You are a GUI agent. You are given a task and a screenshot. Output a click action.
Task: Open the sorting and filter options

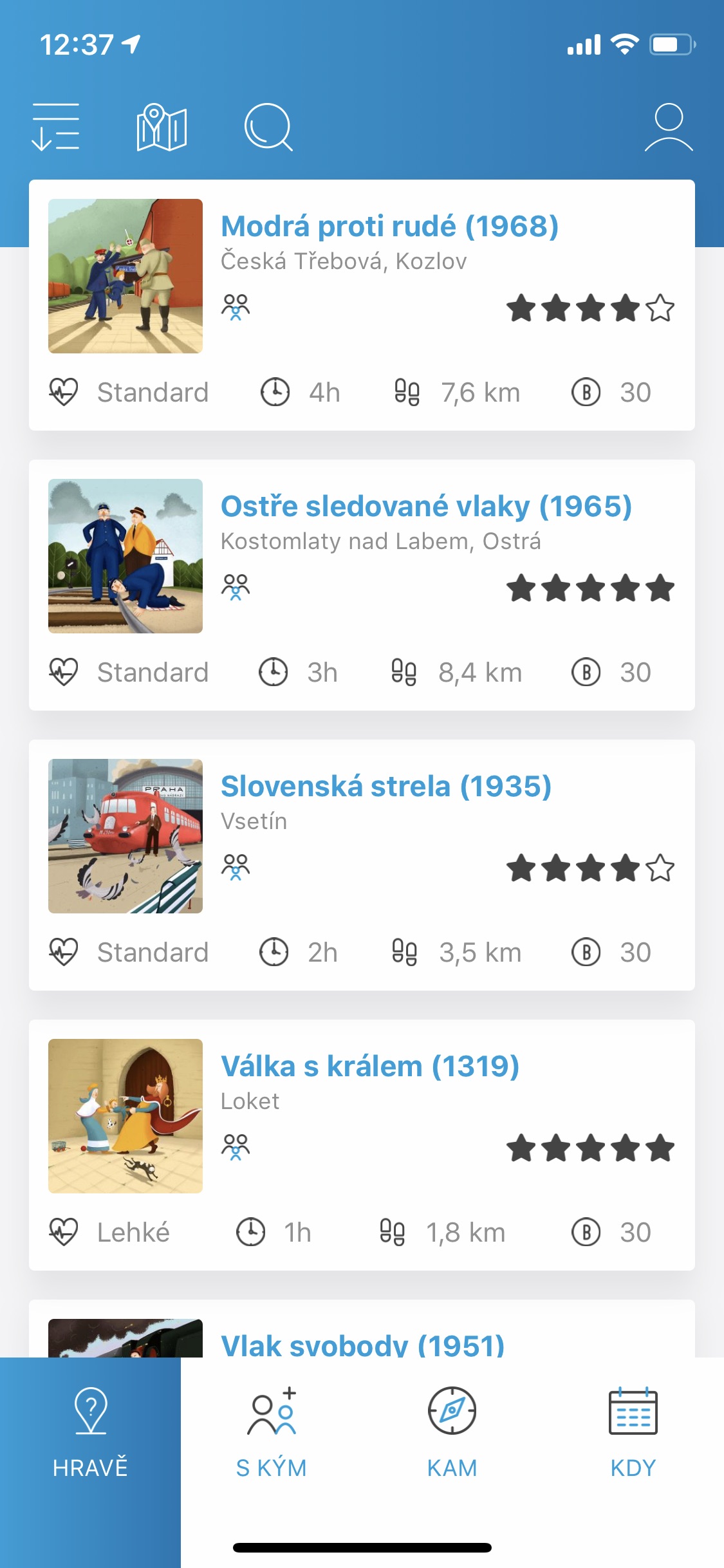click(57, 127)
